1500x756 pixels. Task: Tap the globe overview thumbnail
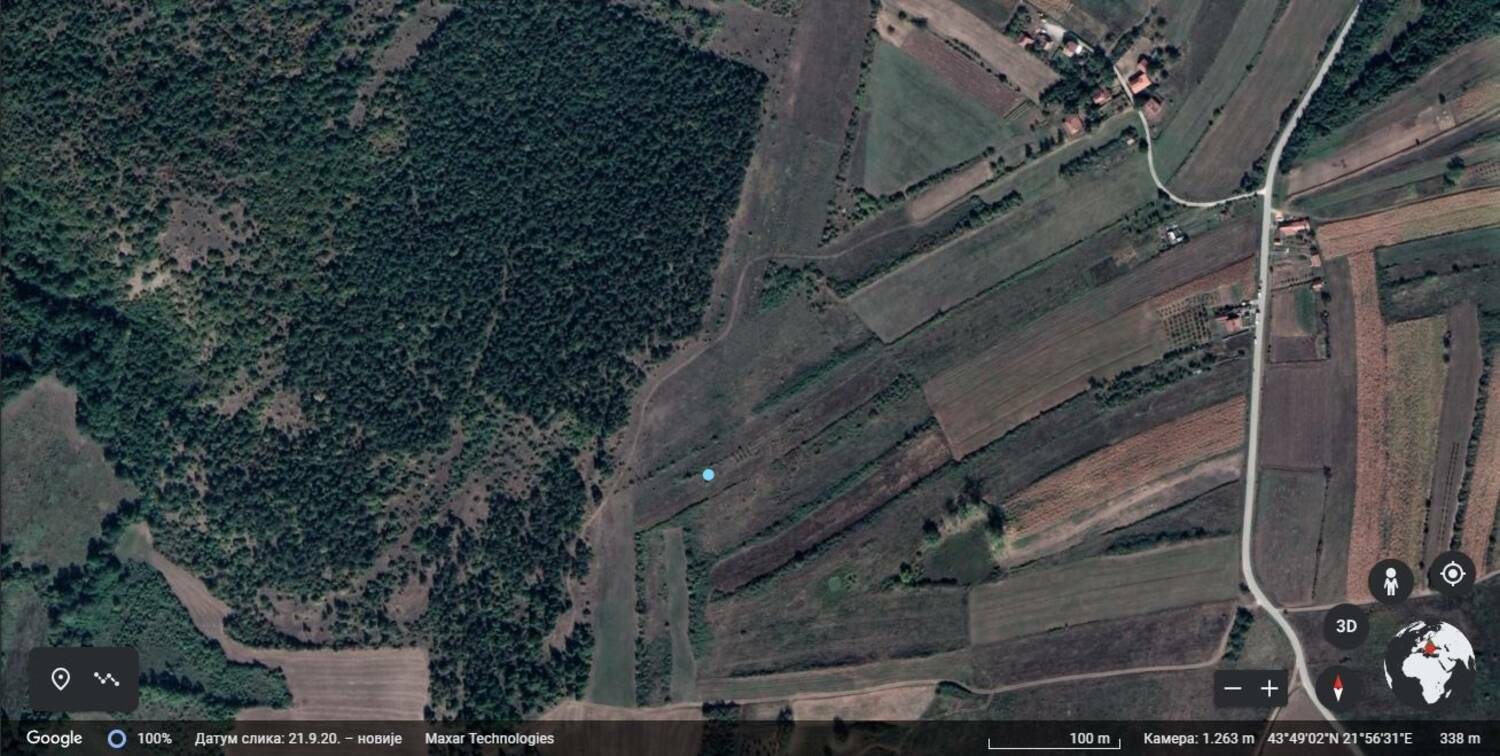point(1429,663)
